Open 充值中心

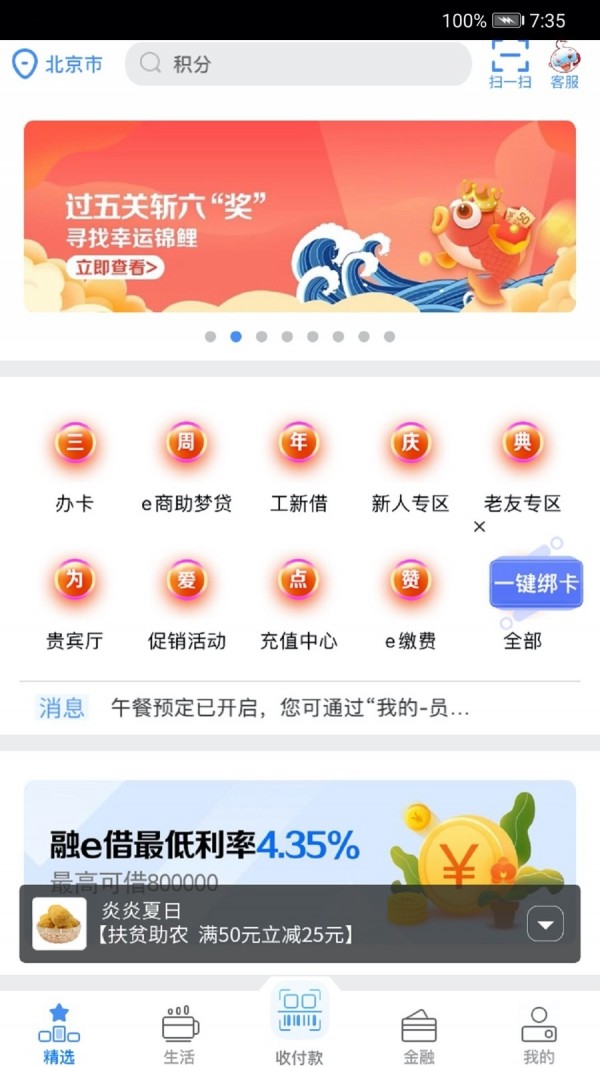click(298, 604)
